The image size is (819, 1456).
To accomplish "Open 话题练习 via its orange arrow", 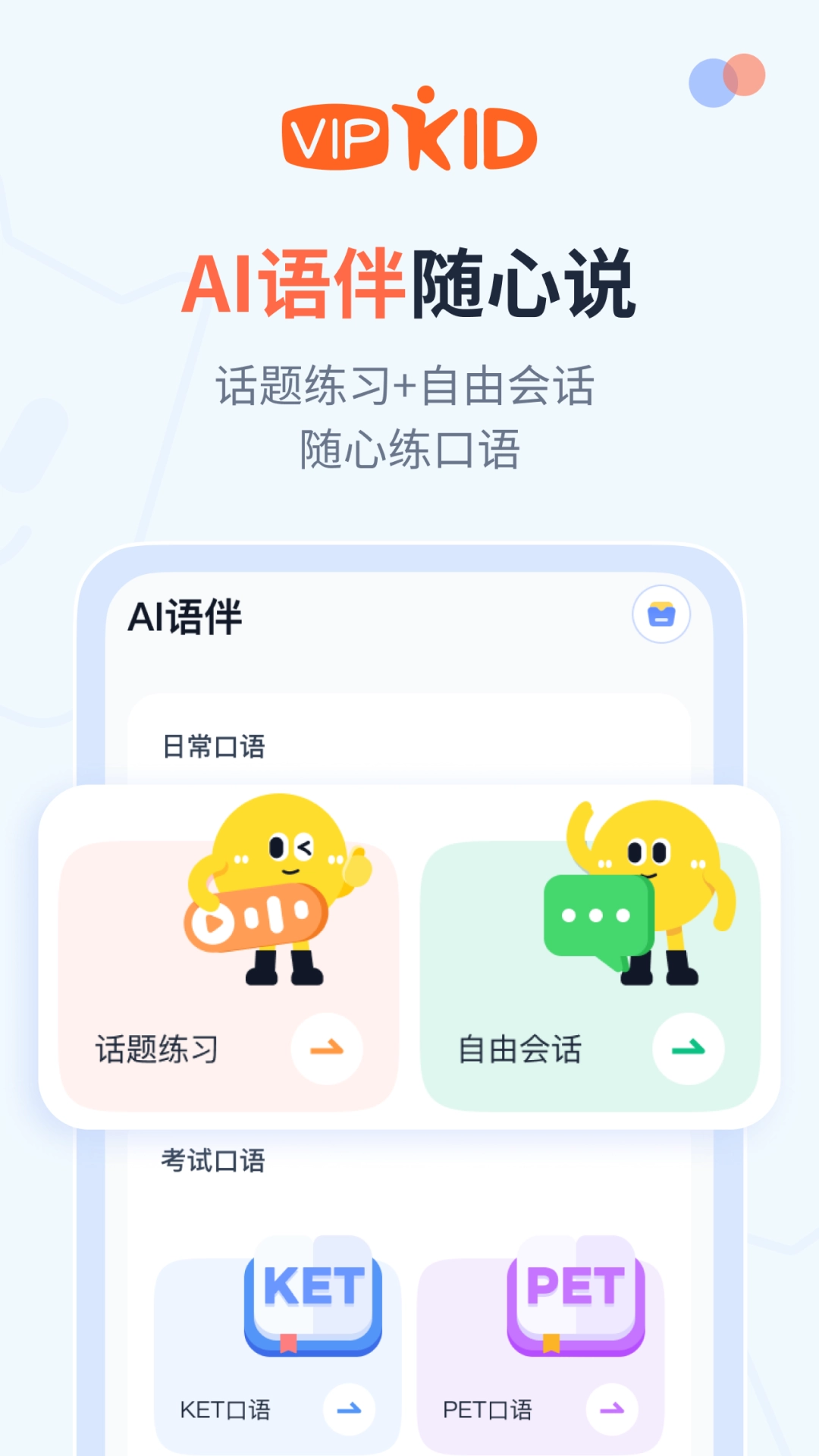I will (x=328, y=1049).
